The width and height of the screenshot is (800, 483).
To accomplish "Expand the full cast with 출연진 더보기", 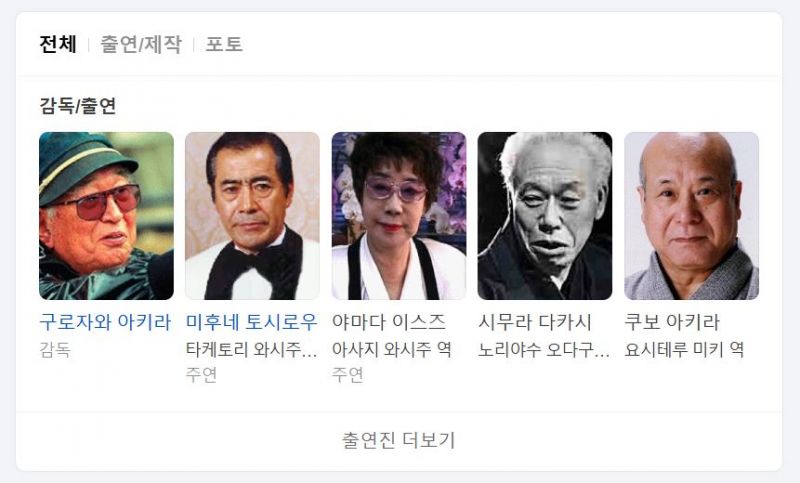I will coord(399,440).
